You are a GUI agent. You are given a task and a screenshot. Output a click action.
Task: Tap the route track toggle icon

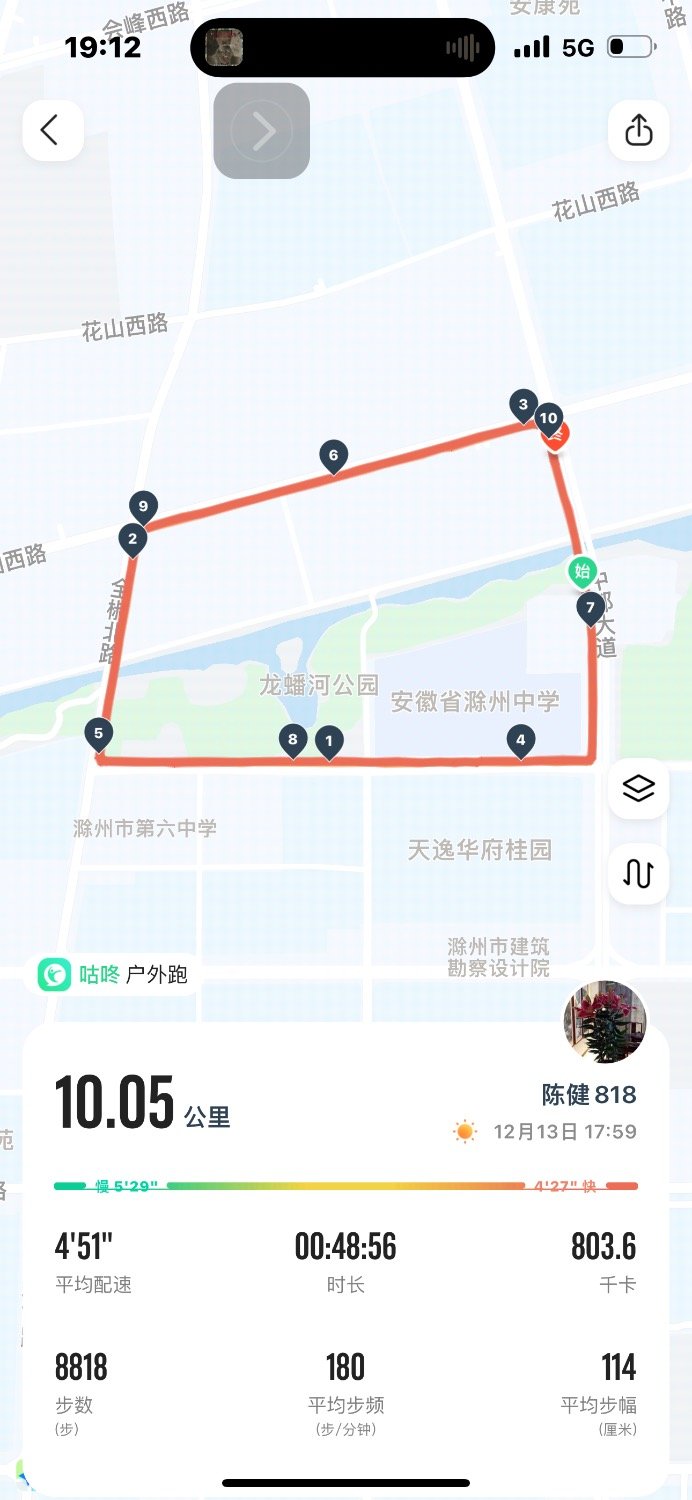click(638, 873)
